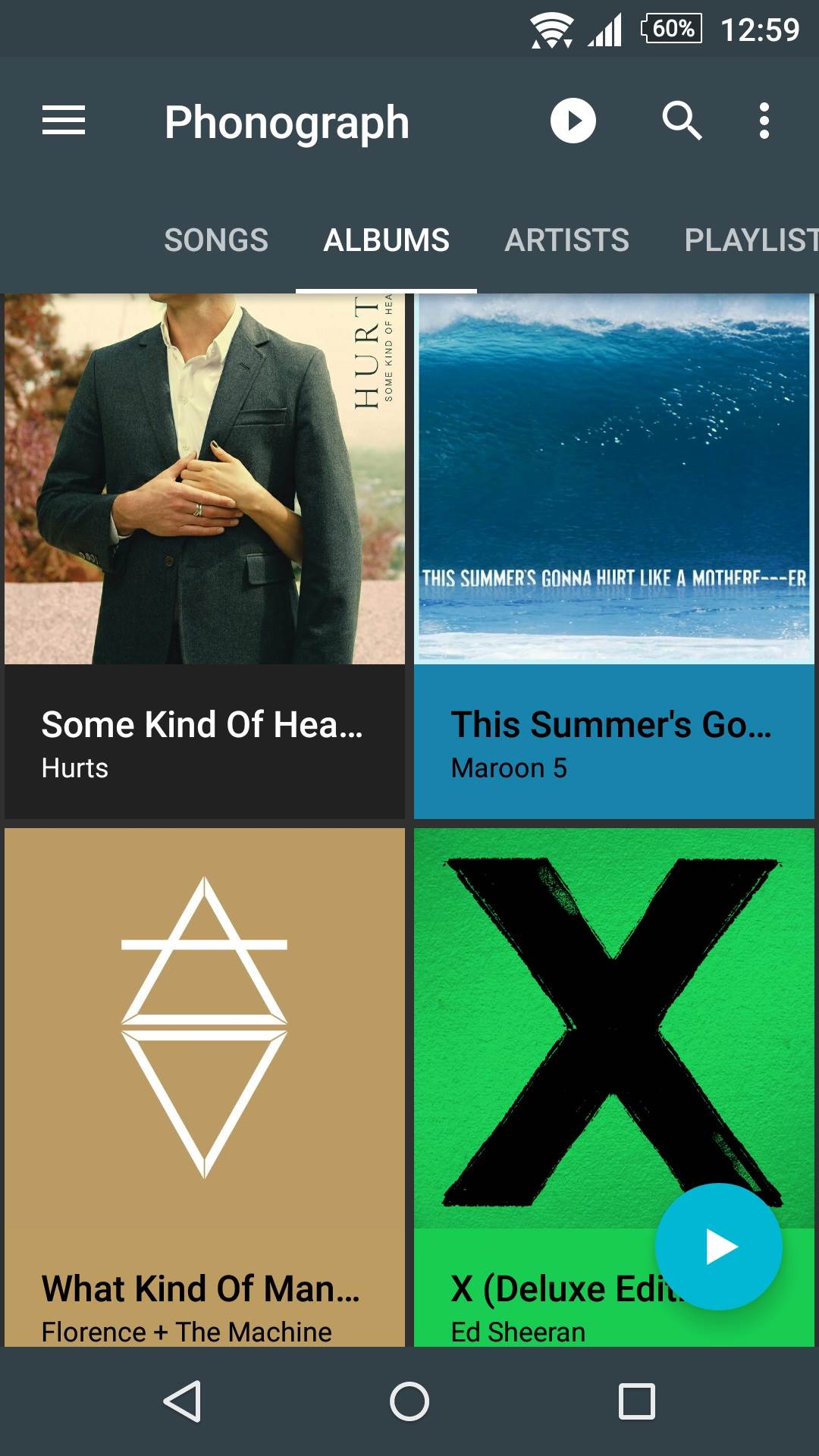Switch to the Artists tab
The width and height of the screenshot is (819, 1456).
click(566, 240)
